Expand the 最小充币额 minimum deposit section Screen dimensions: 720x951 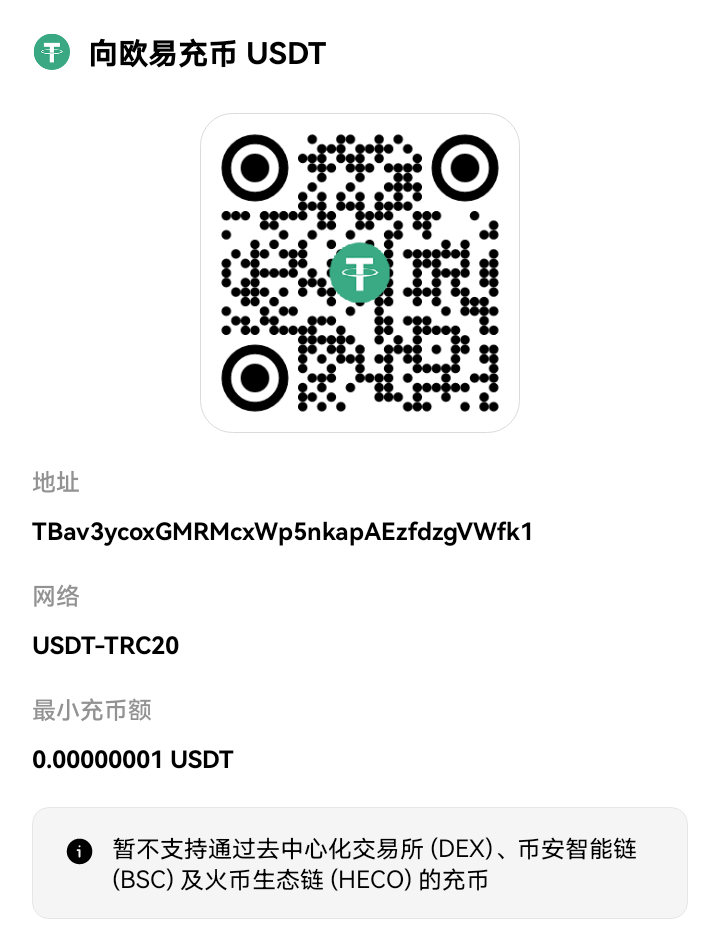(90, 711)
